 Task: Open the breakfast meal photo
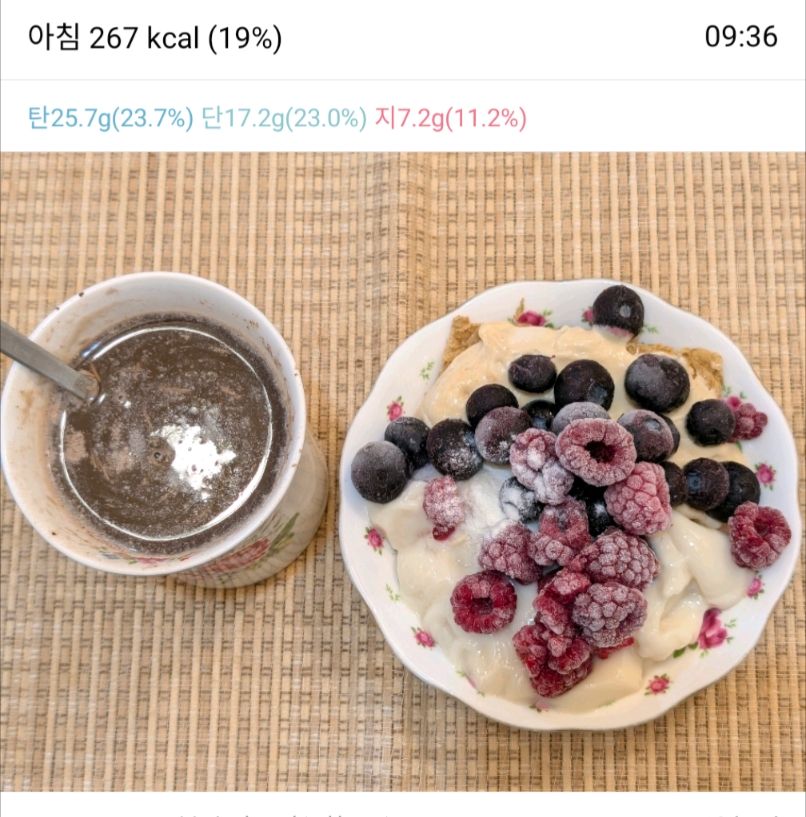(403, 470)
